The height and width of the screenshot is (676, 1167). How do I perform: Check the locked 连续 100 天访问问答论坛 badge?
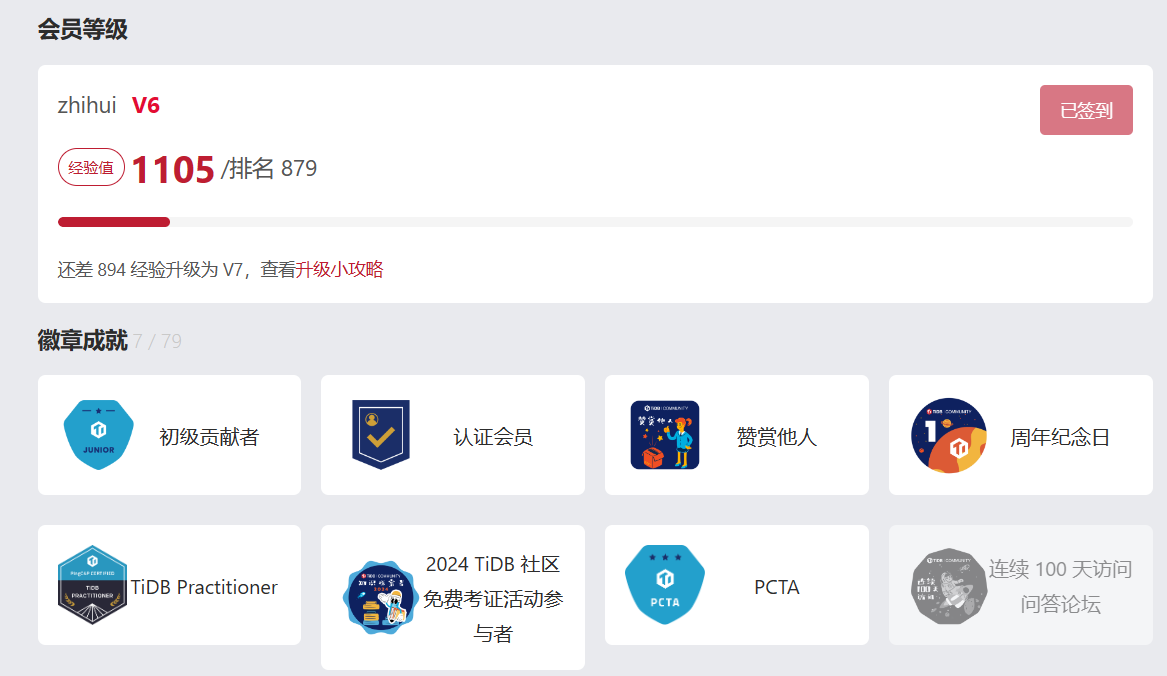(1020, 586)
